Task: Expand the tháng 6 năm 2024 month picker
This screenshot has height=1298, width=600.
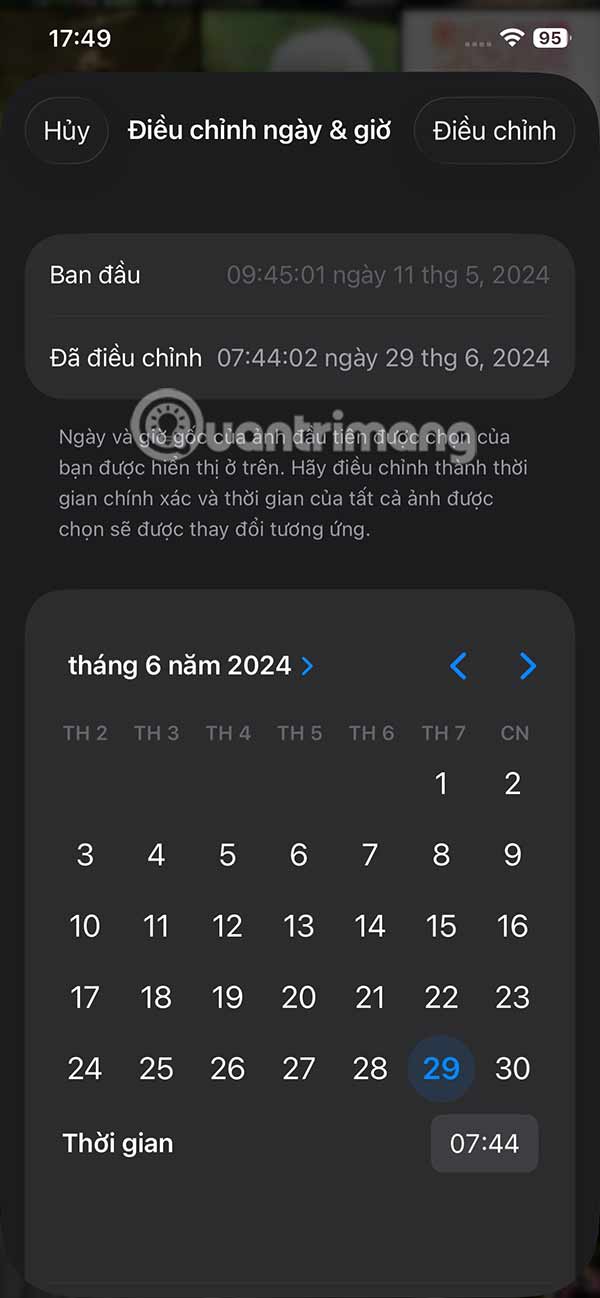Action: point(190,666)
